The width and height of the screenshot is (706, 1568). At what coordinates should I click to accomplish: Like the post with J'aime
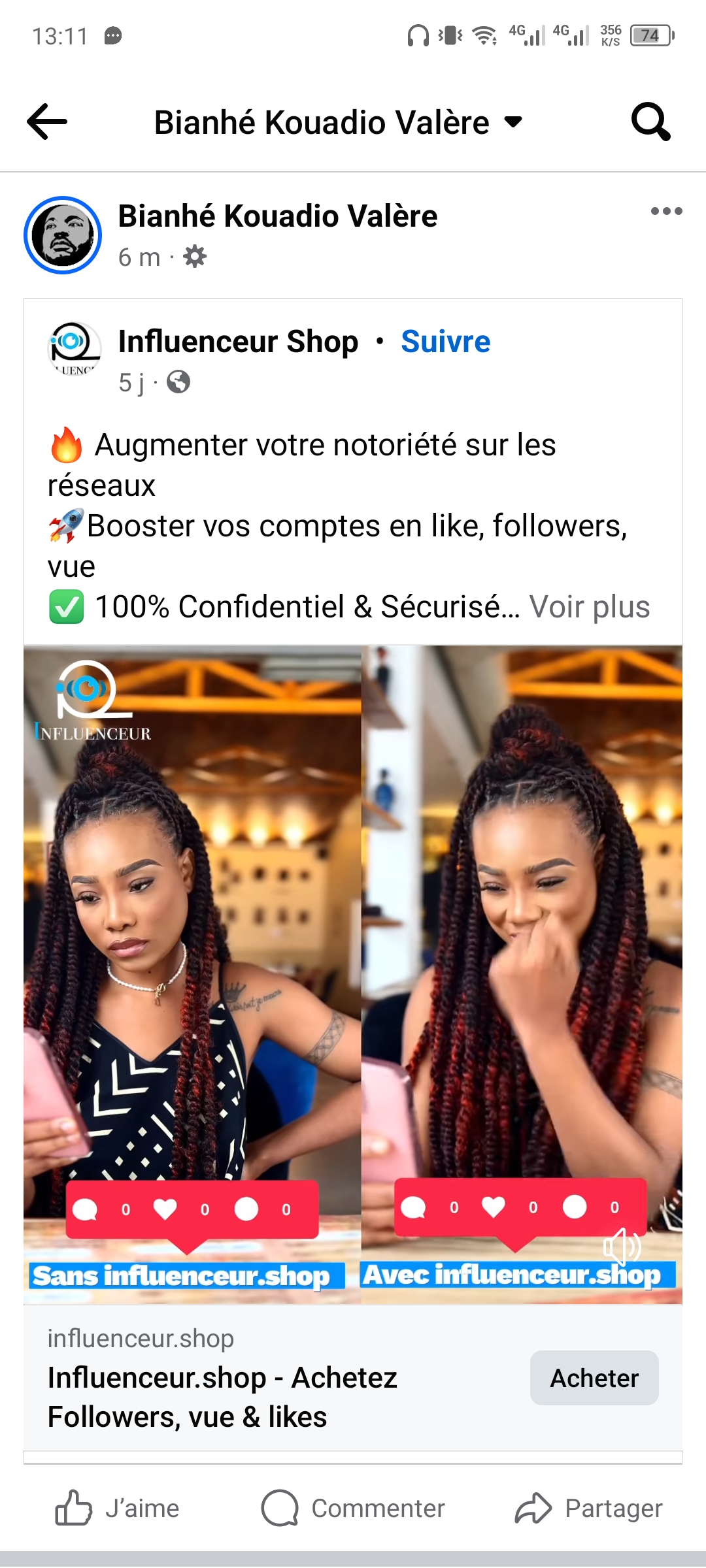118,1509
